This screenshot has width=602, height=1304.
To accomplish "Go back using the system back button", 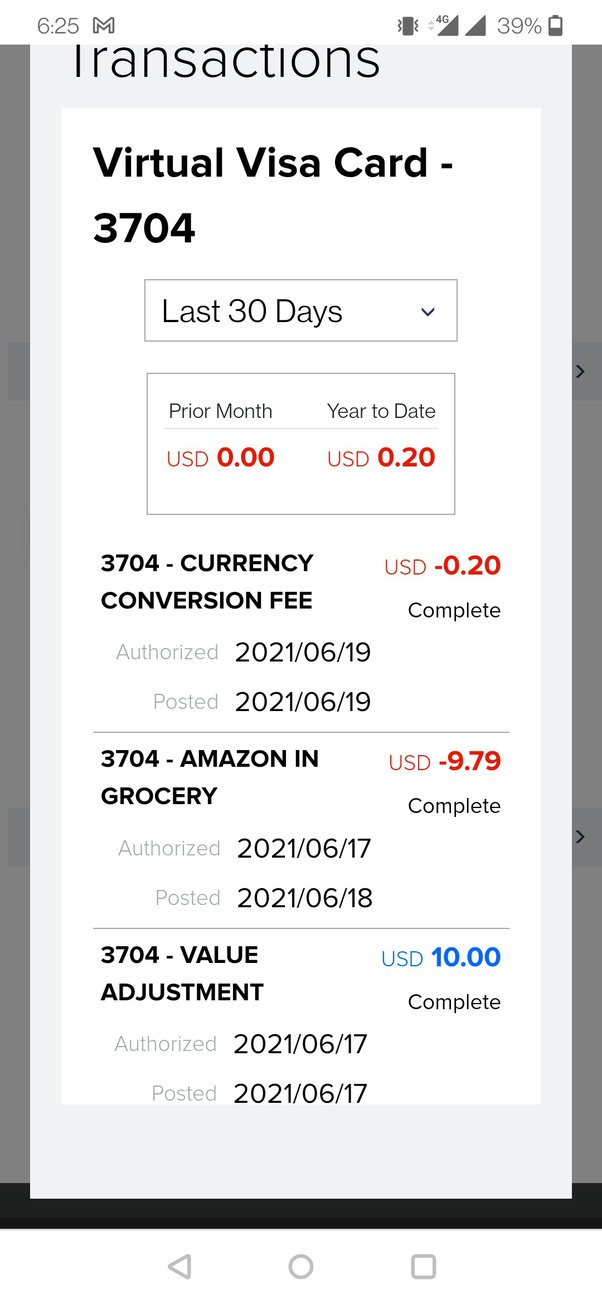I will tap(180, 1267).
